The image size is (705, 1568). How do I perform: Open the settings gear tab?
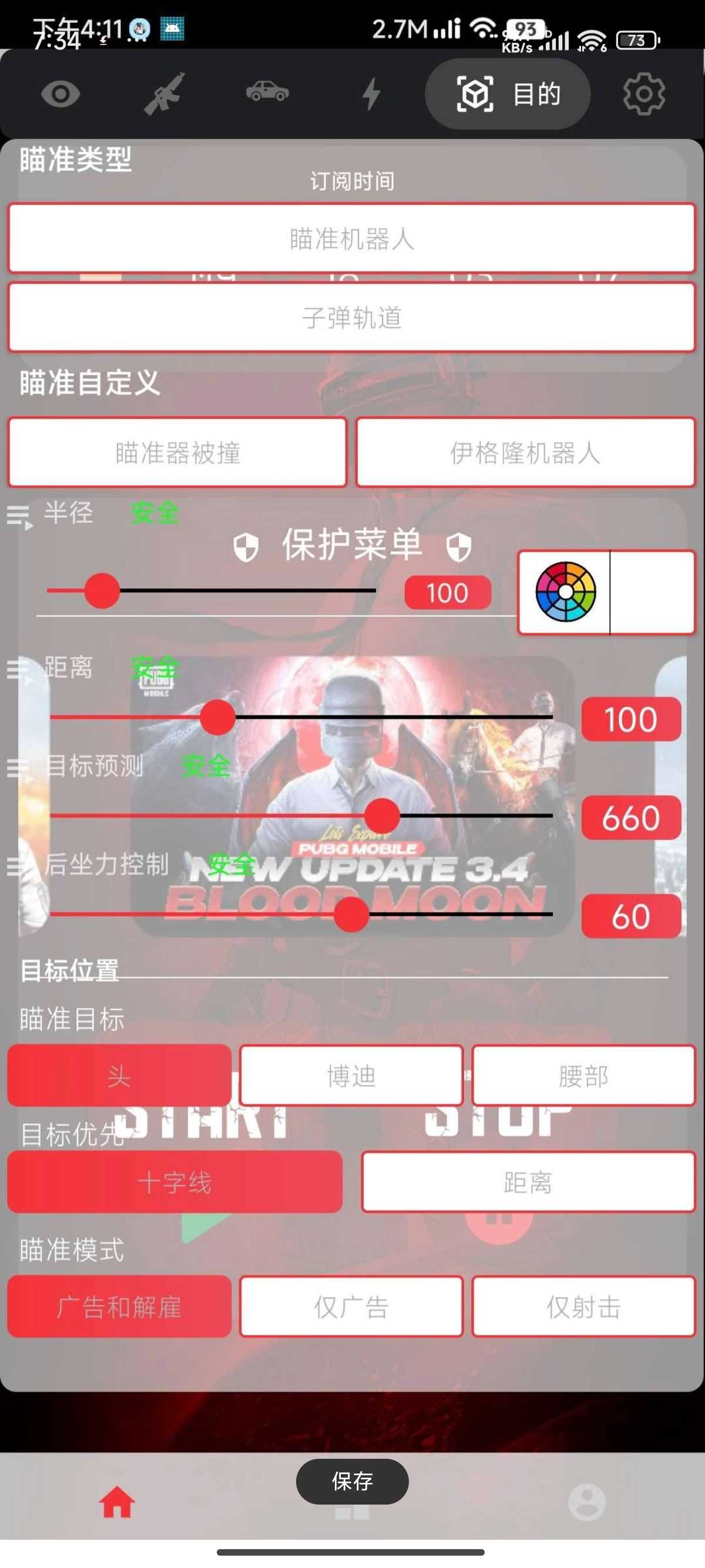click(x=643, y=95)
